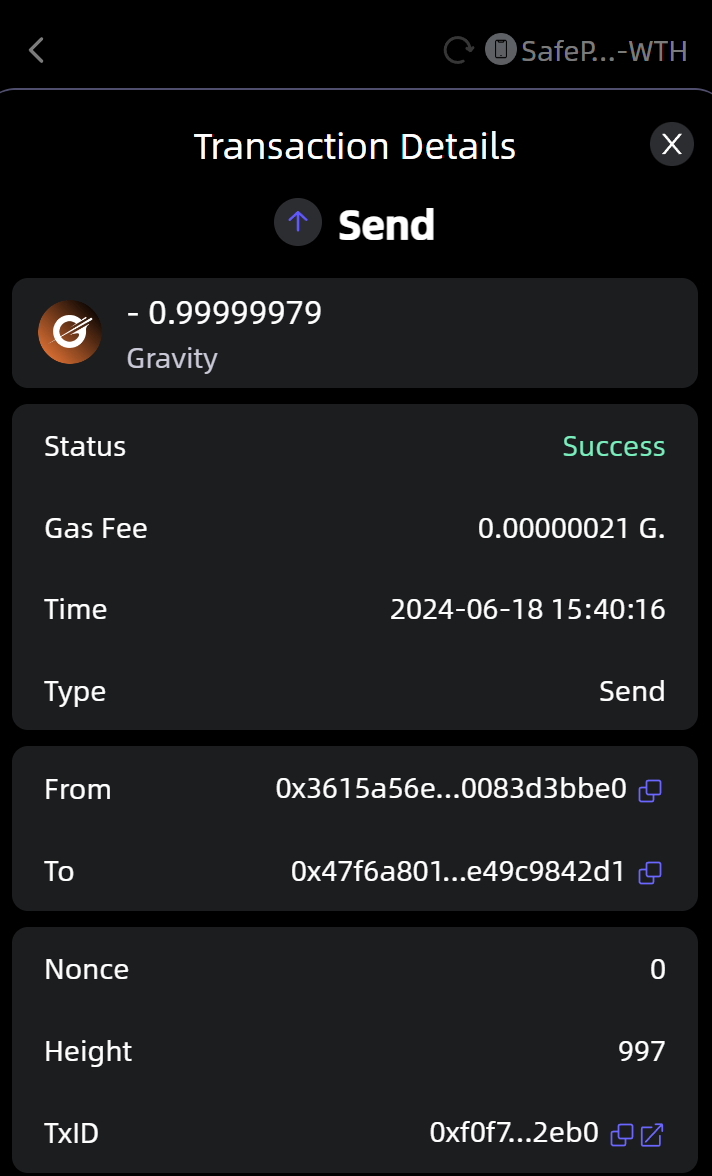This screenshot has width=712, height=1176.
Task: Refresh using the circular arrow icon
Action: [458, 50]
